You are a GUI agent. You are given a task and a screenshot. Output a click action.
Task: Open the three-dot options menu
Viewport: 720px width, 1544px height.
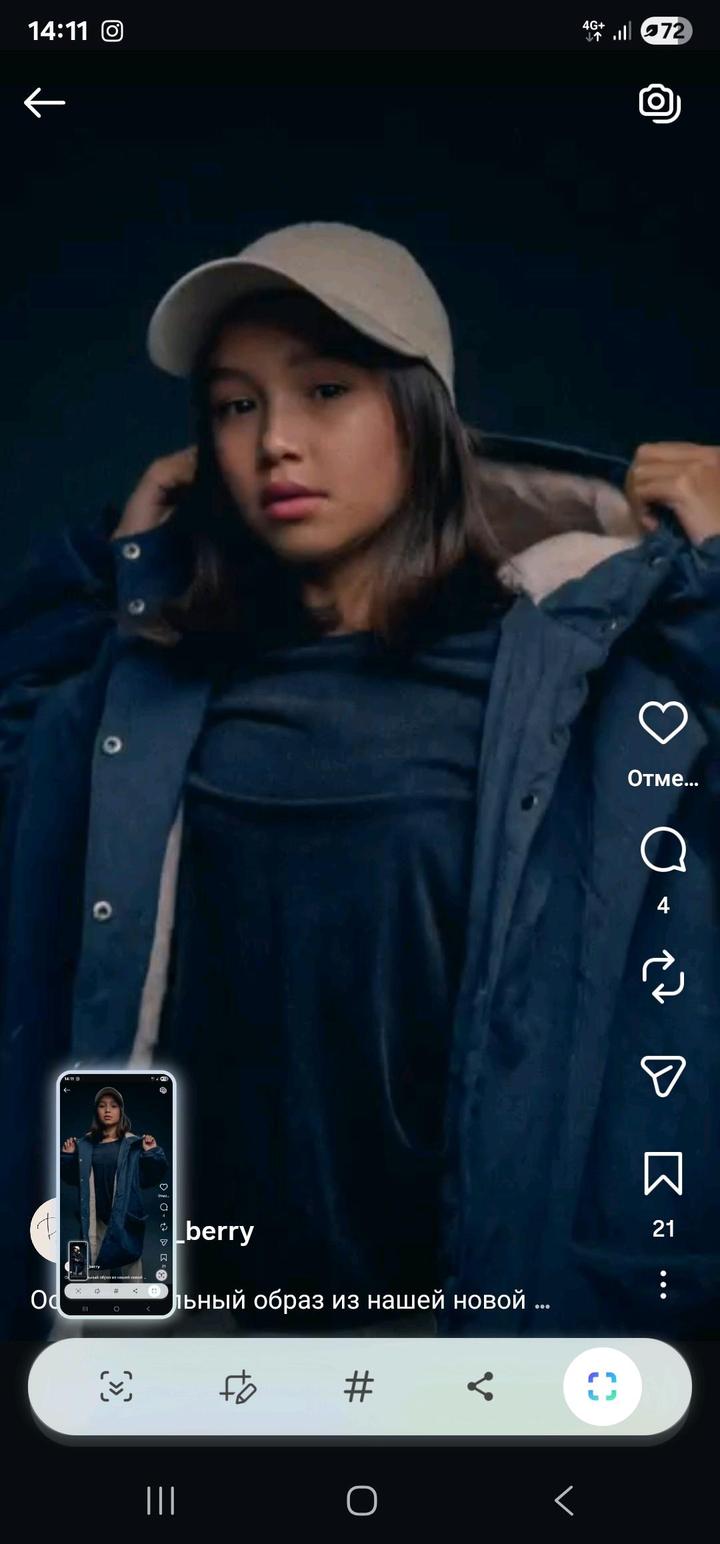pos(663,1285)
